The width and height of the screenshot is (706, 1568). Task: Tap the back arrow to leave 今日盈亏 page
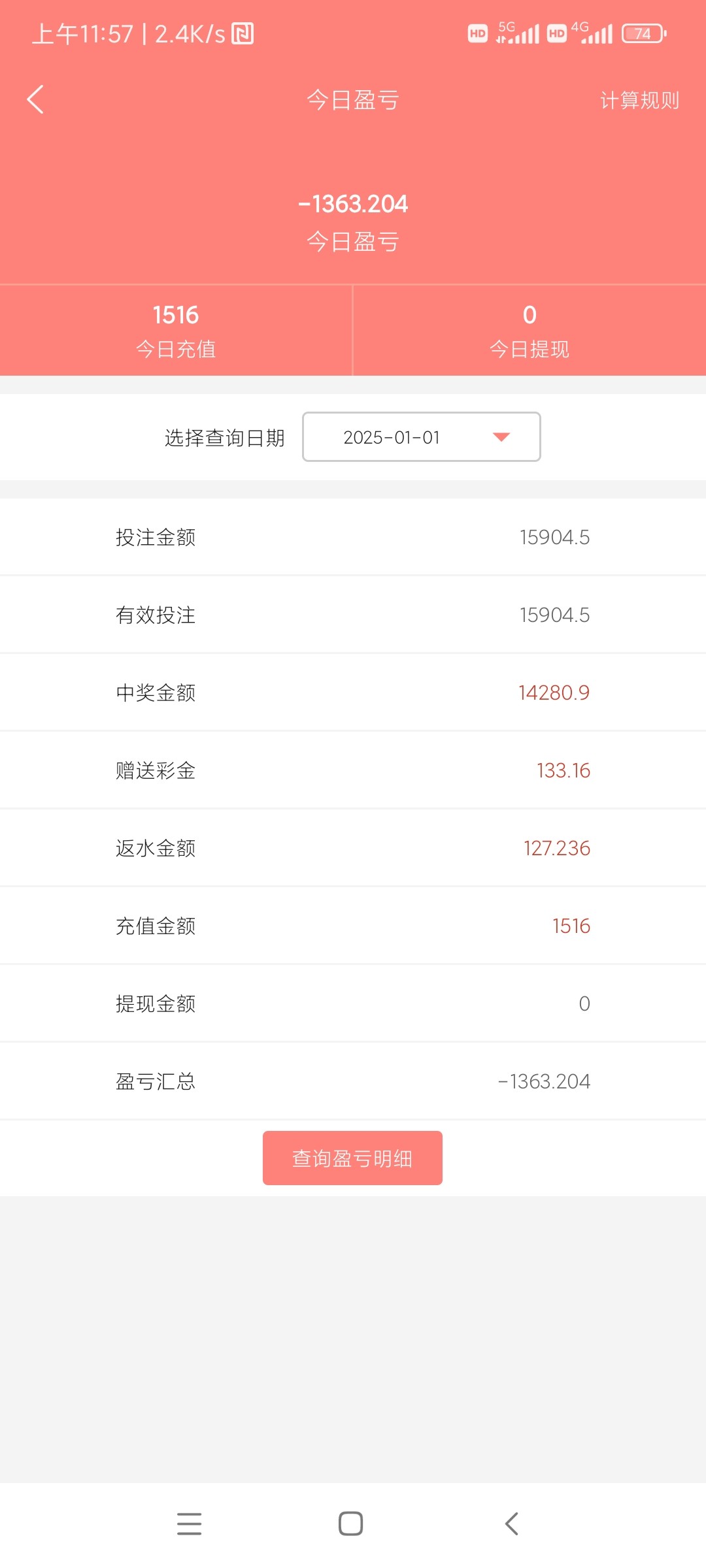click(x=35, y=99)
